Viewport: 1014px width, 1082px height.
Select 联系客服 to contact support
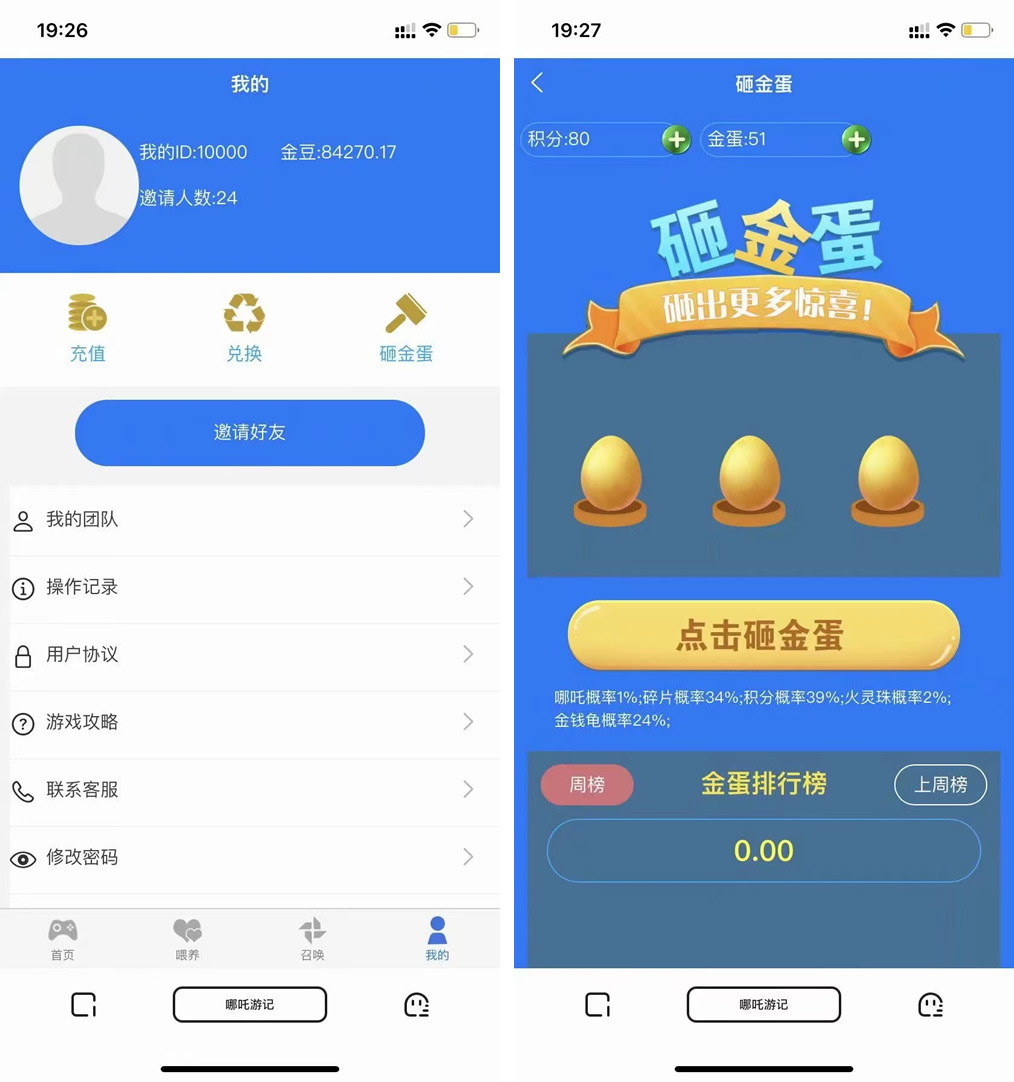[x=250, y=790]
